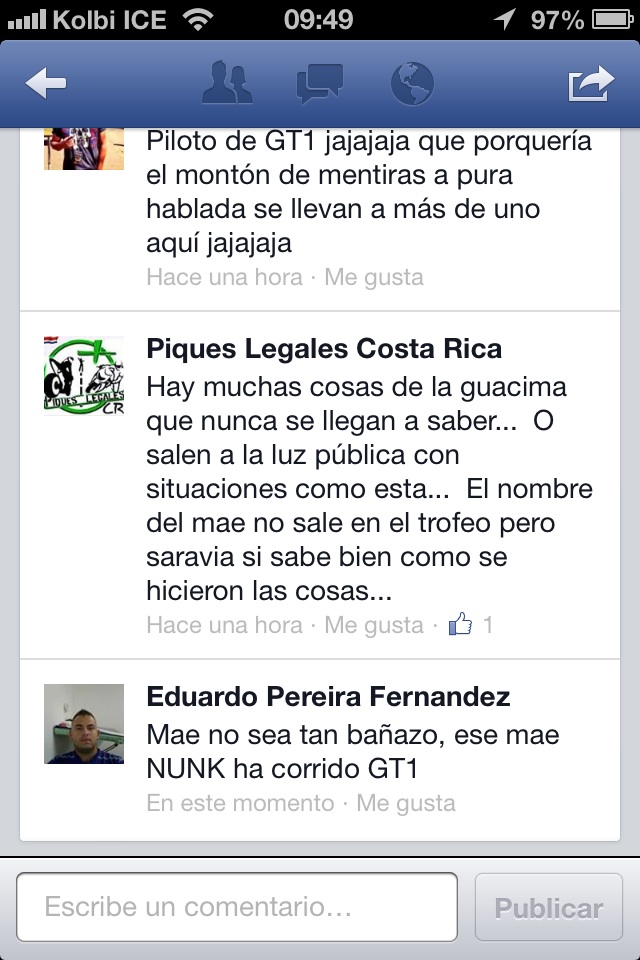
Task: Focus the 'Escribe un comentario' field
Action: 237,907
